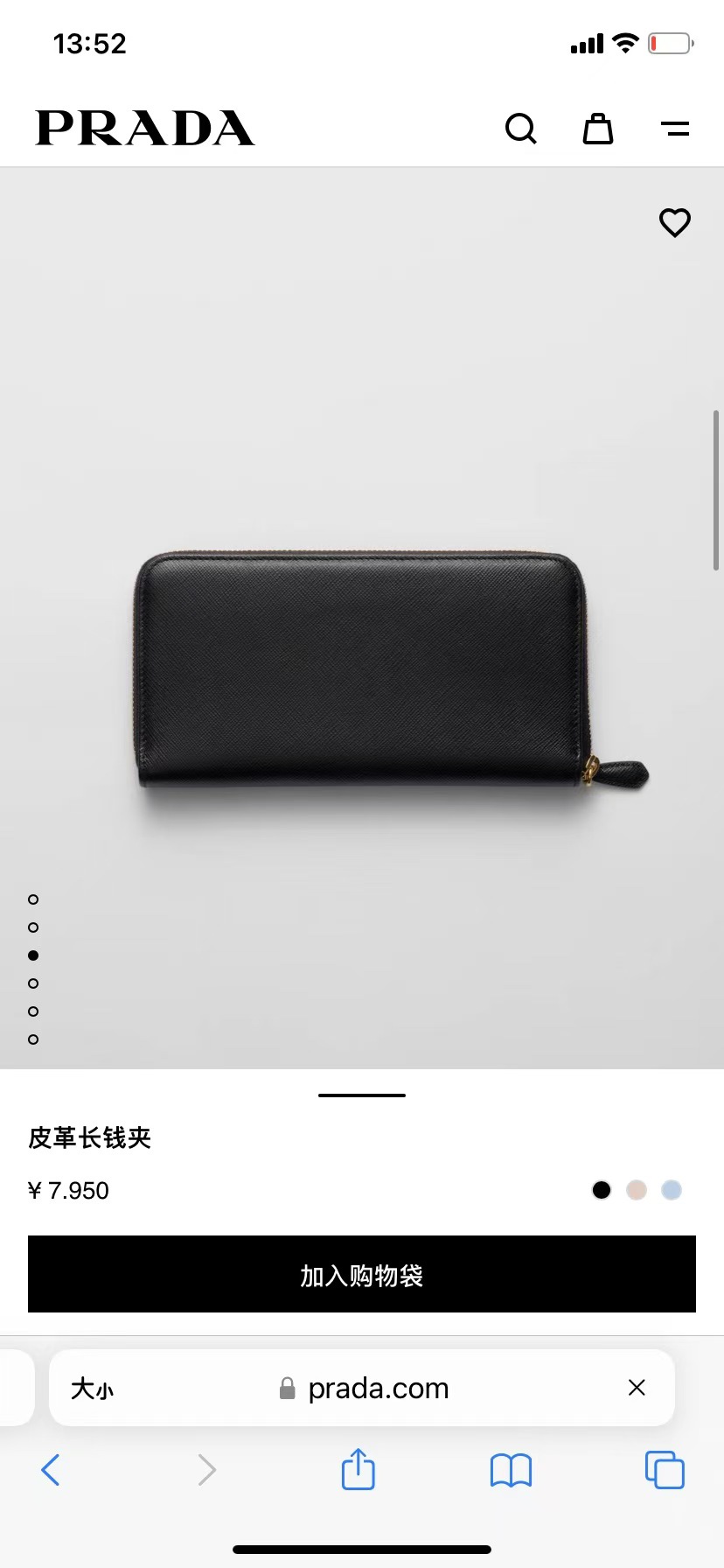This screenshot has height=1568, width=724.
Task: Open the search magnifier icon
Action: (521, 129)
